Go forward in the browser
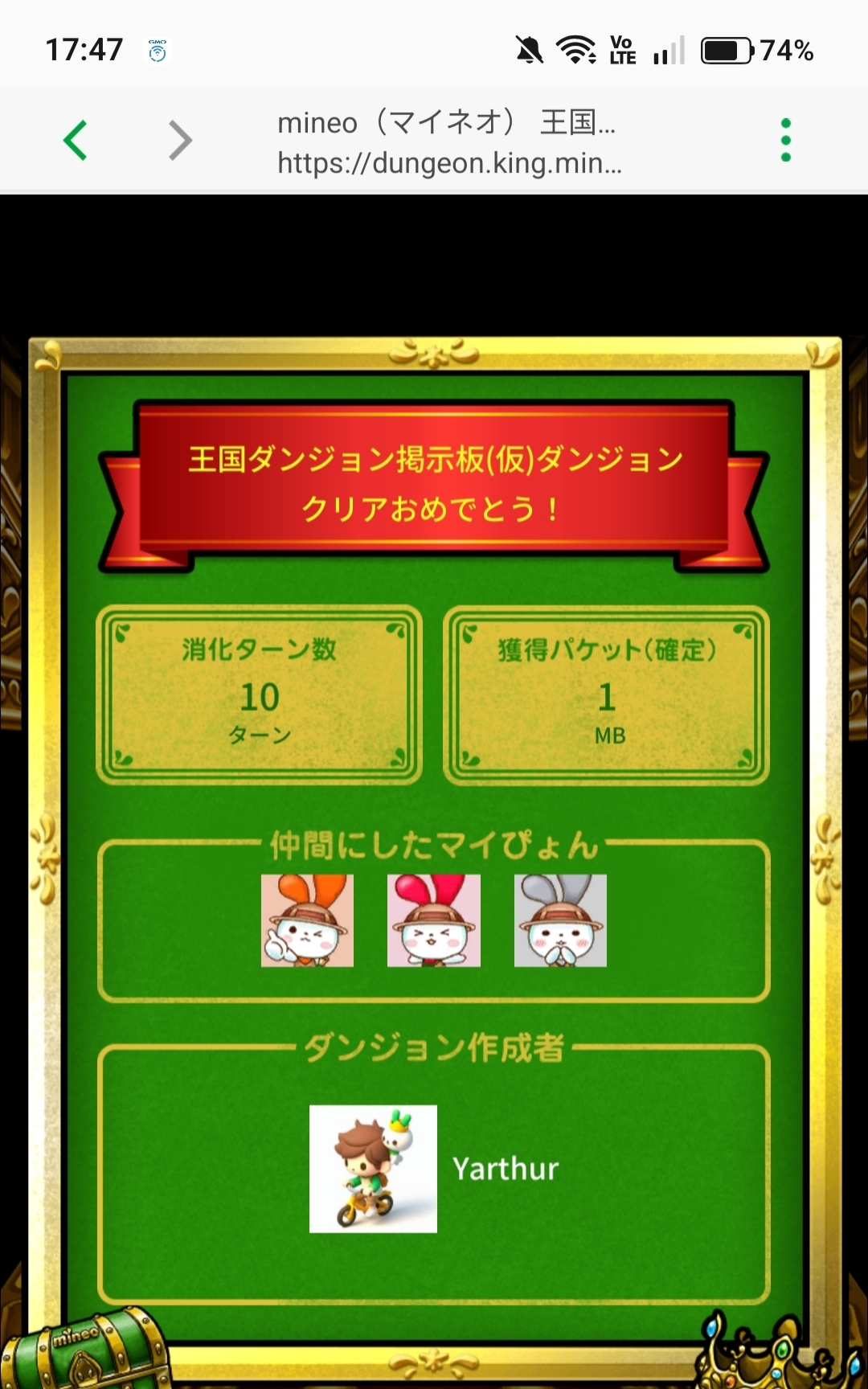Viewport: 868px width, 1389px height. (x=181, y=141)
